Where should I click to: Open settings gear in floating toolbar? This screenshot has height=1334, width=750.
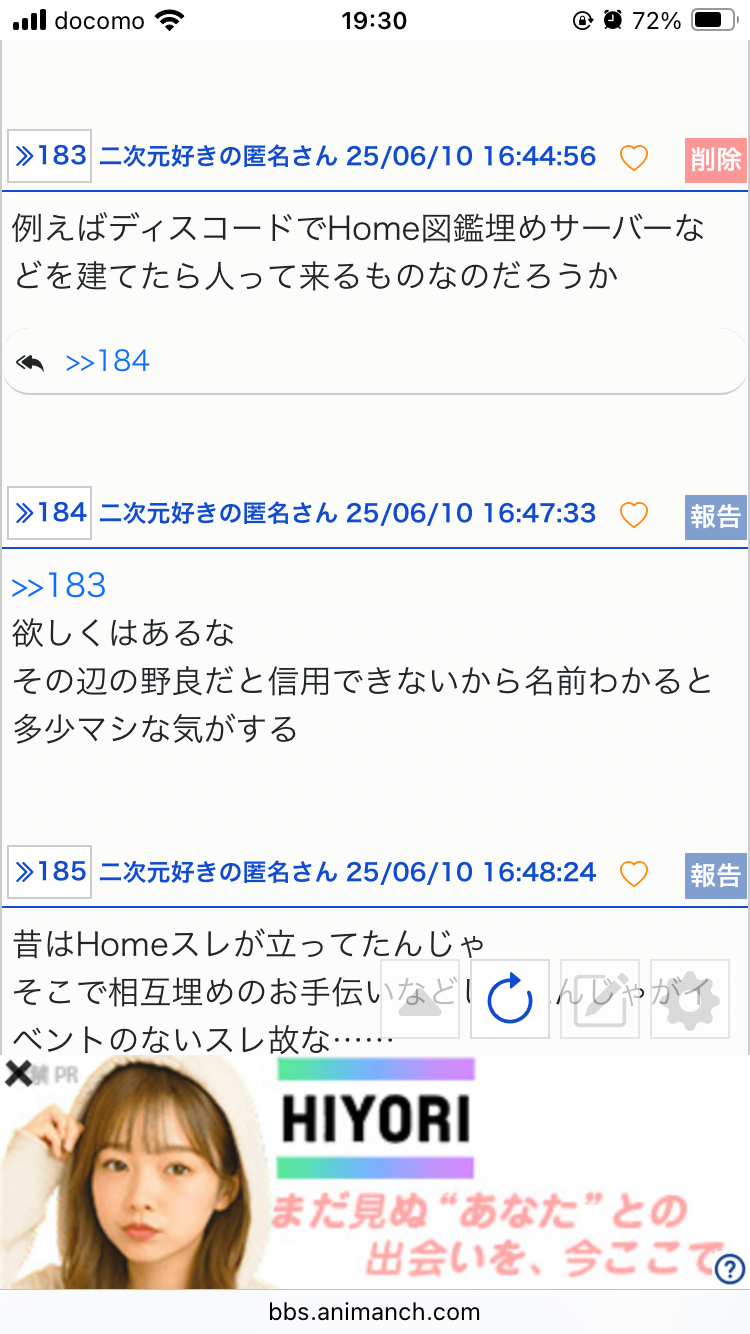coord(690,999)
